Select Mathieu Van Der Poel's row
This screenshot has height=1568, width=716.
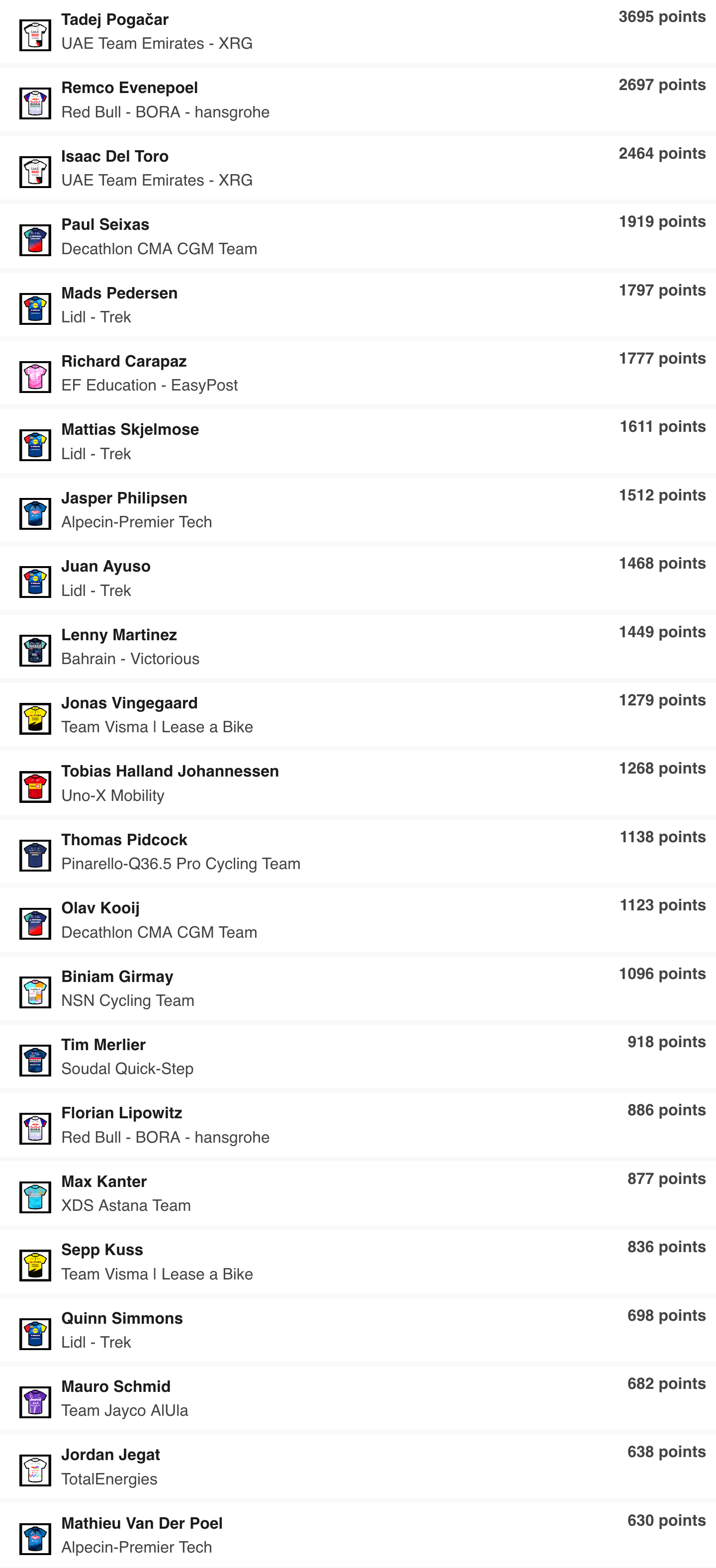coord(358,1535)
